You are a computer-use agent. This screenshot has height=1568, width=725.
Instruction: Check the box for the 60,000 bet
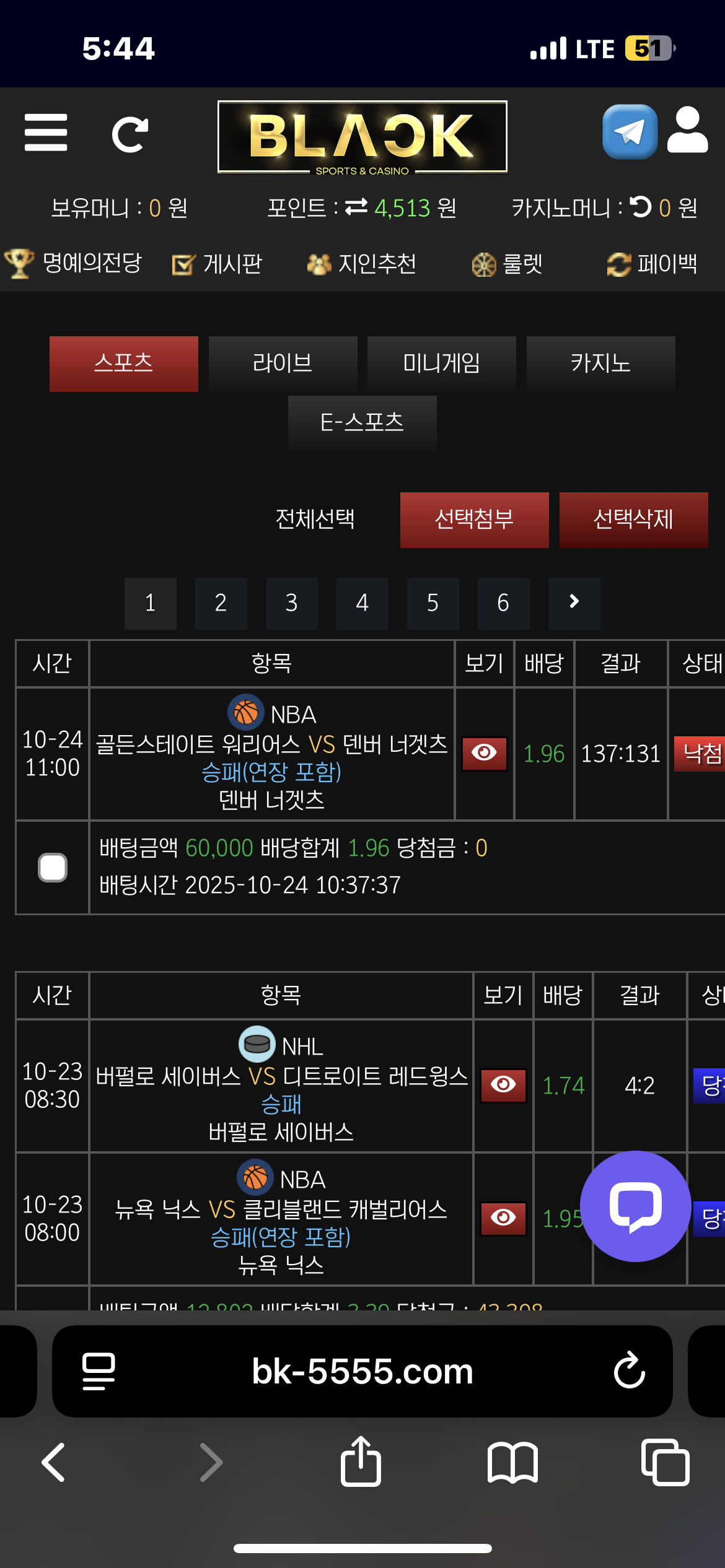point(53,867)
